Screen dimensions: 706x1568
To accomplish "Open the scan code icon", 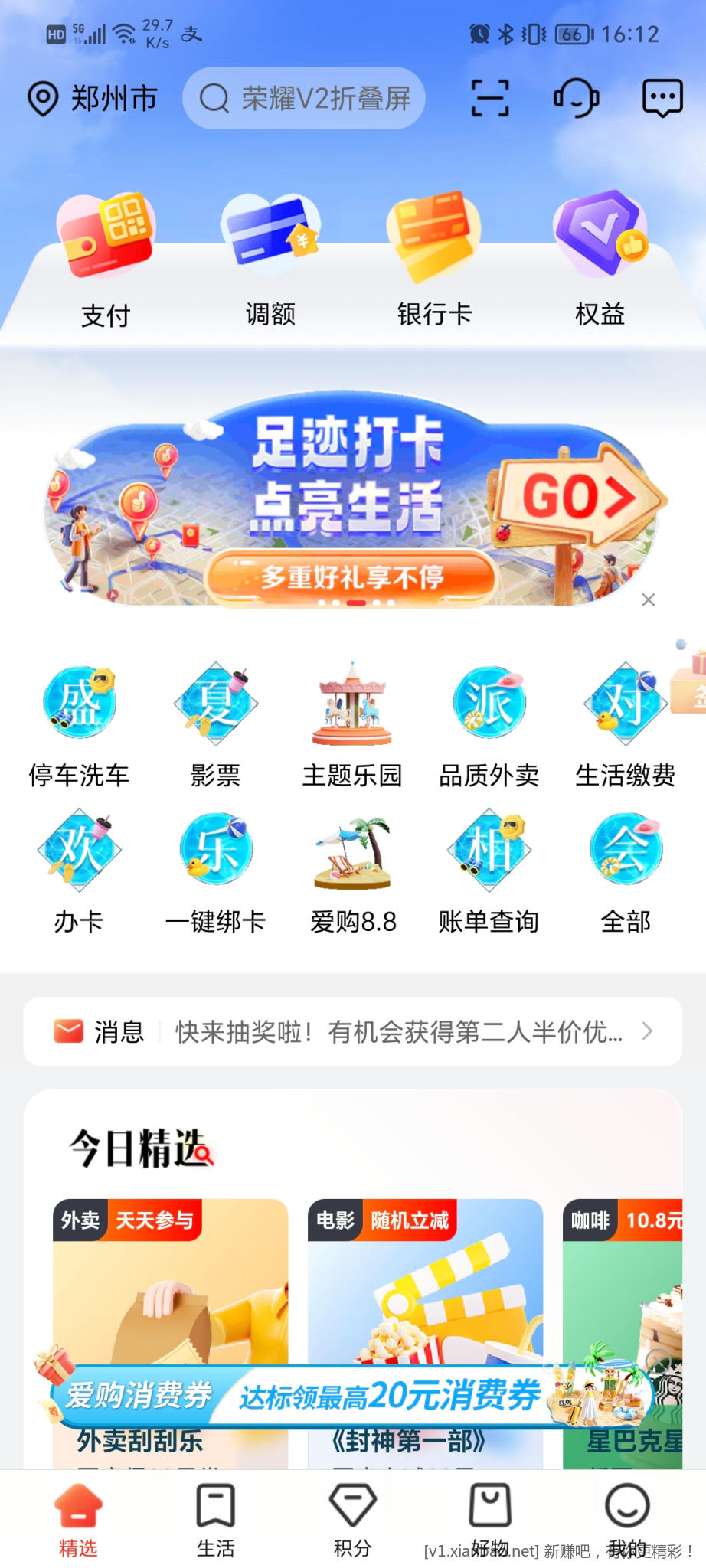I will tap(489, 98).
